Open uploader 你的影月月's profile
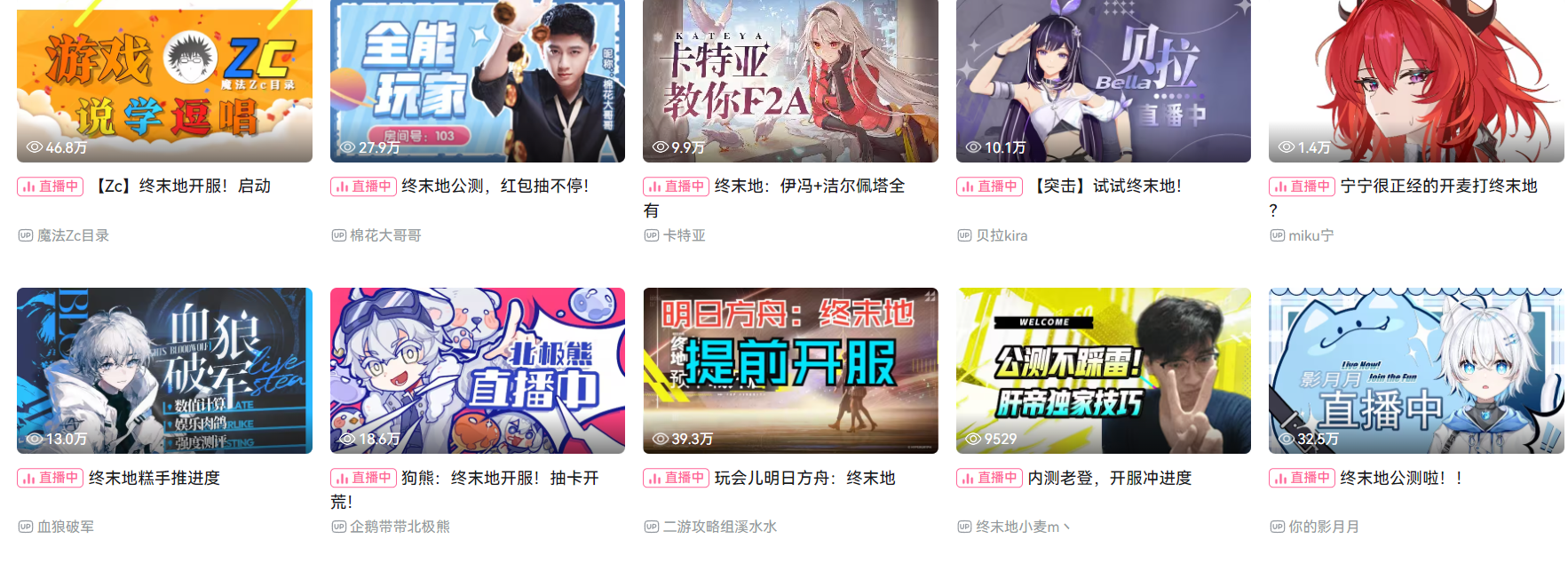This screenshot has width=1568, height=563. tap(1323, 527)
